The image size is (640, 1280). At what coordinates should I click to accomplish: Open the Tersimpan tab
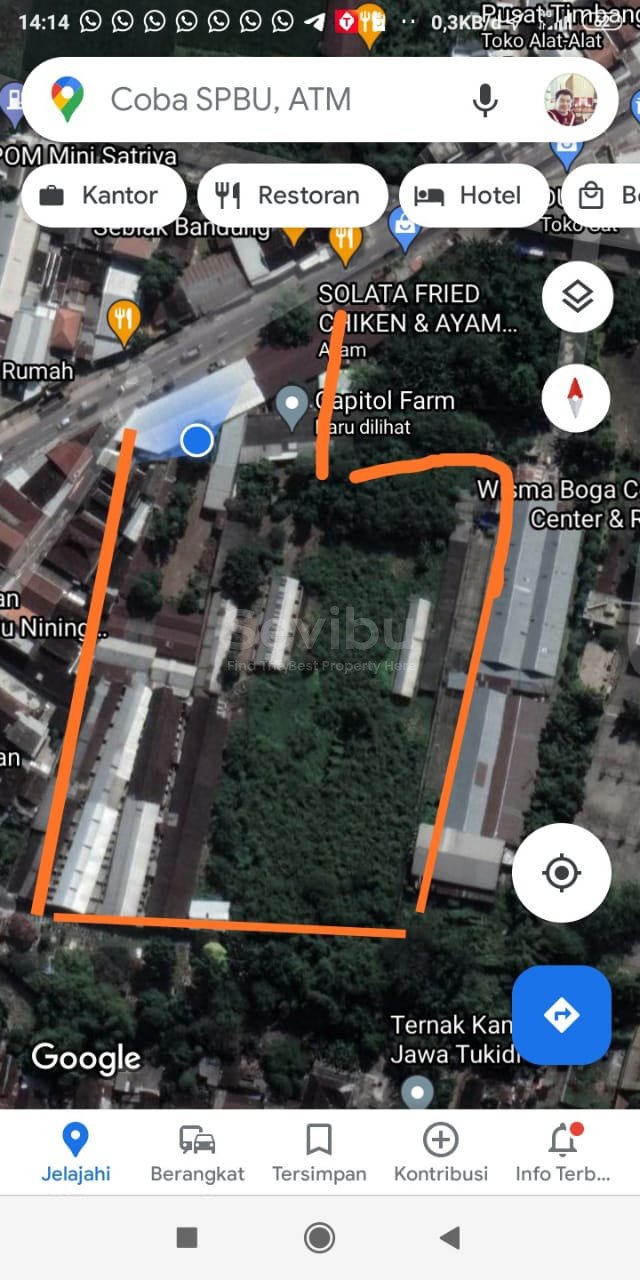click(319, 1152)
